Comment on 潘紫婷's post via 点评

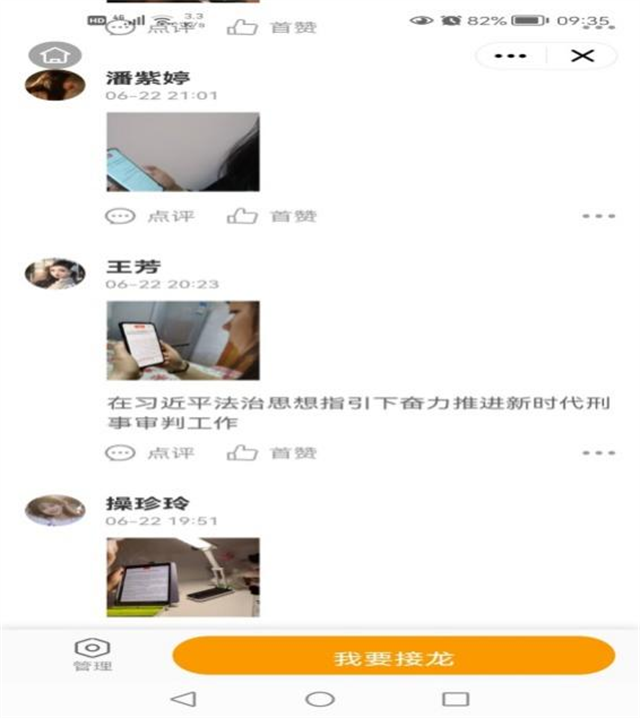pos(151,216)
